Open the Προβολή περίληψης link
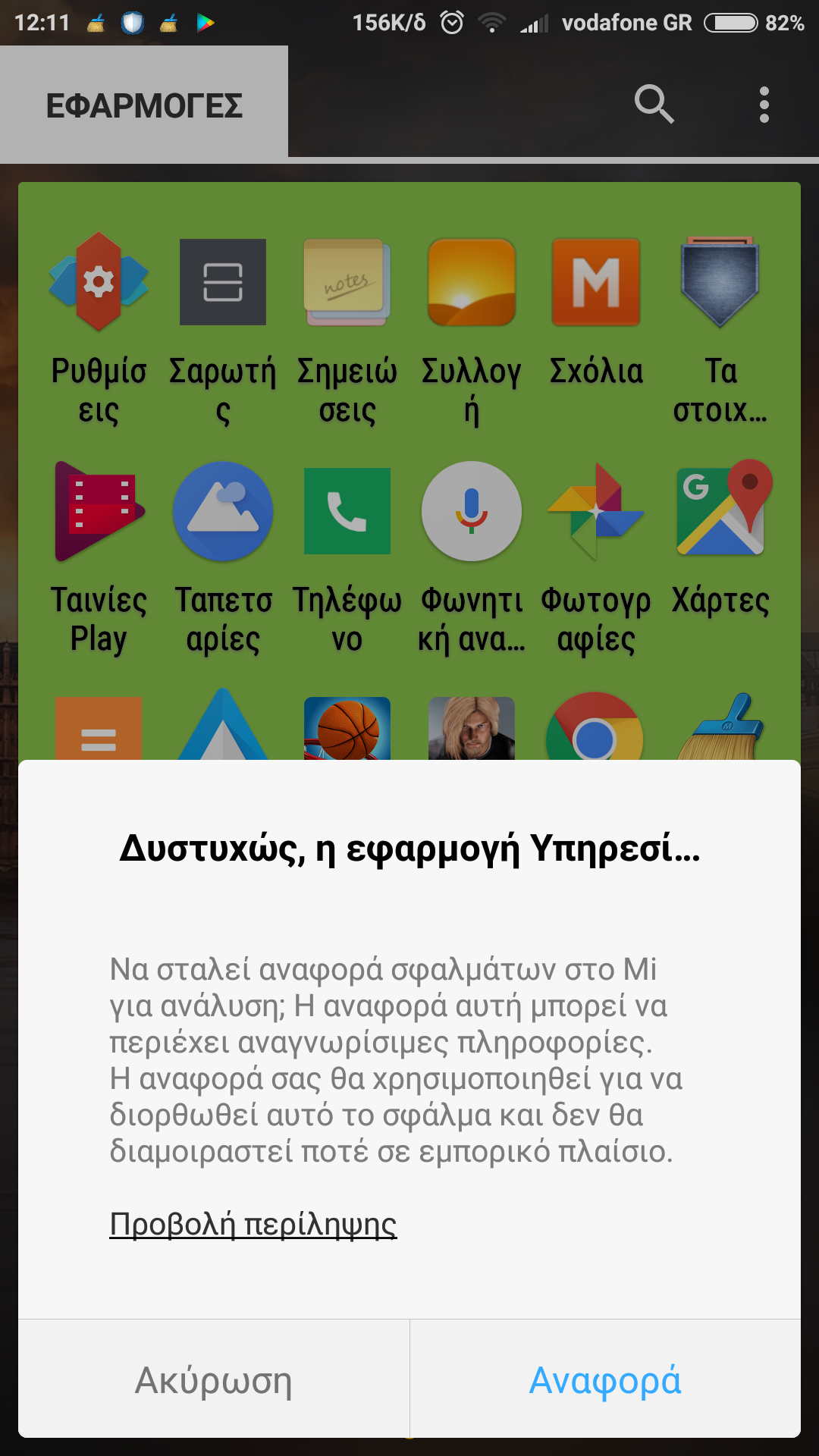819x1456 pixels. [253, 1224]
